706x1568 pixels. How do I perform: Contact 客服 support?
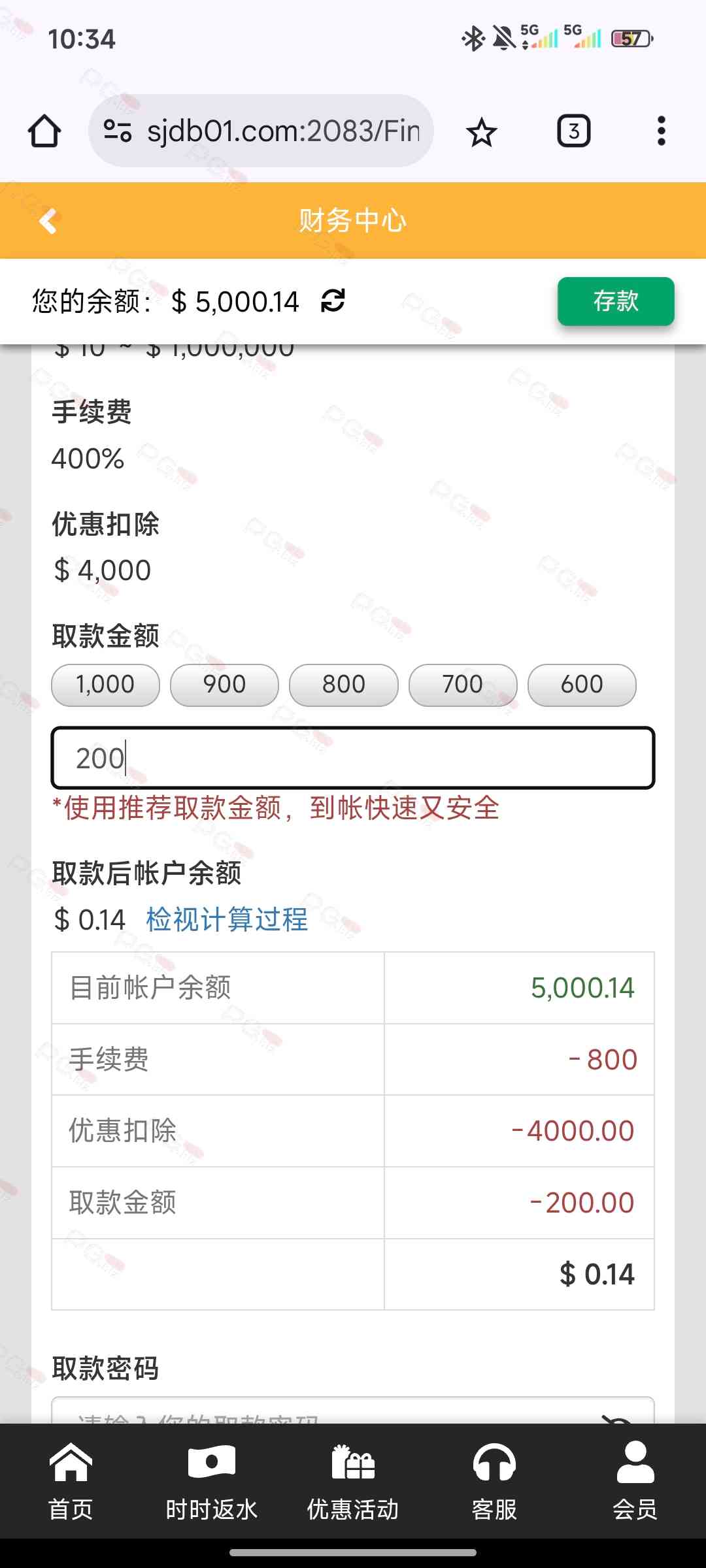494,1482
